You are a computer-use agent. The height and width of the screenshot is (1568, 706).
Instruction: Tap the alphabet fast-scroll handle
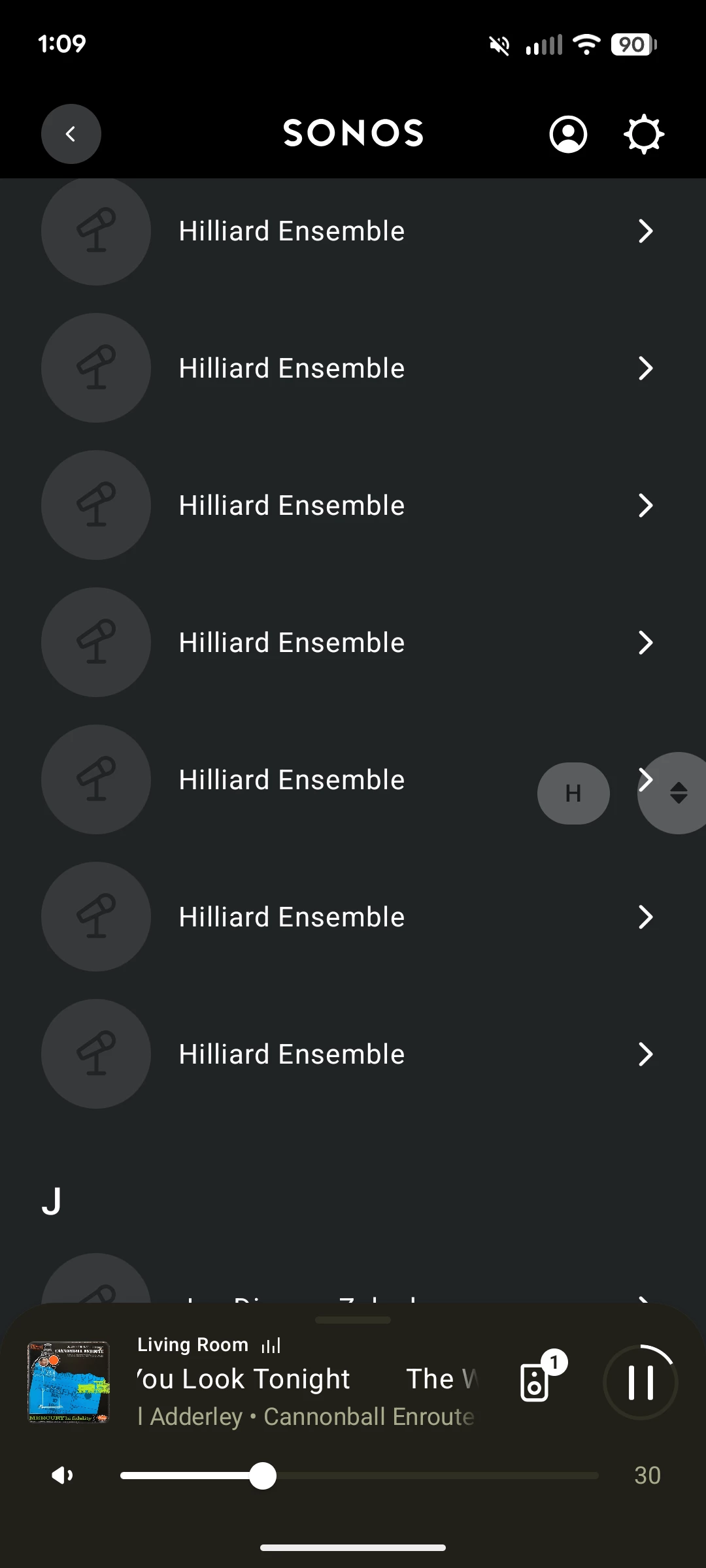[678, 792]
